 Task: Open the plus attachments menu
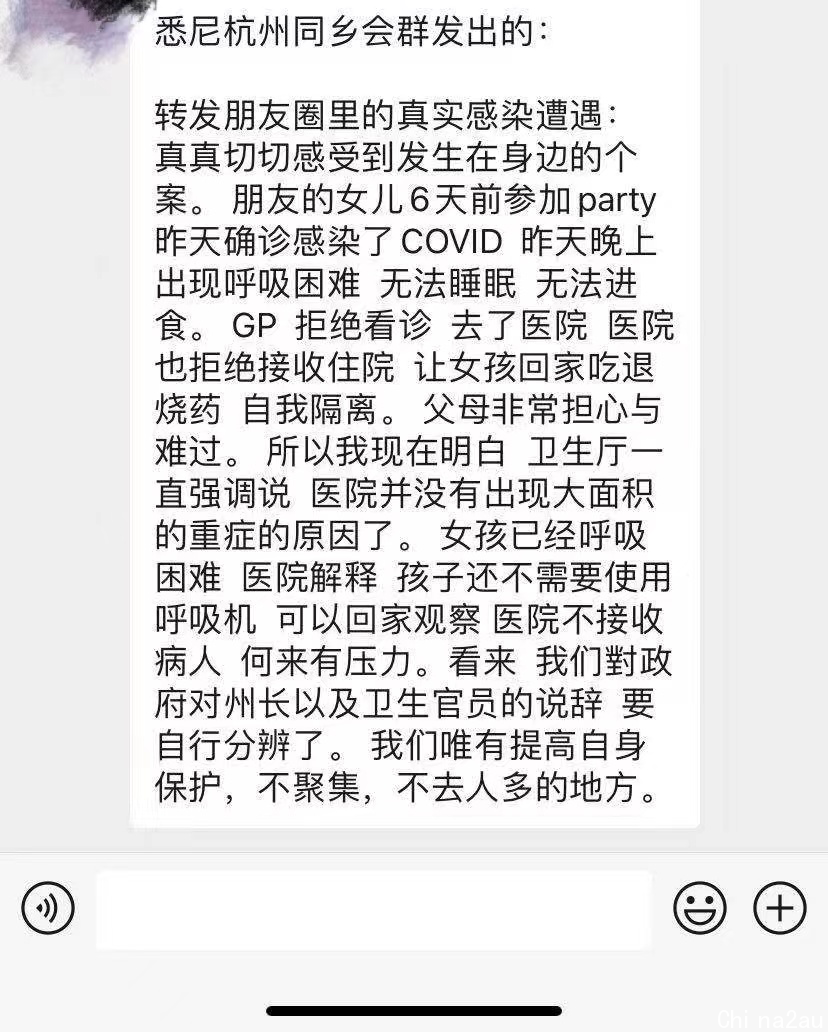(779, 908)
